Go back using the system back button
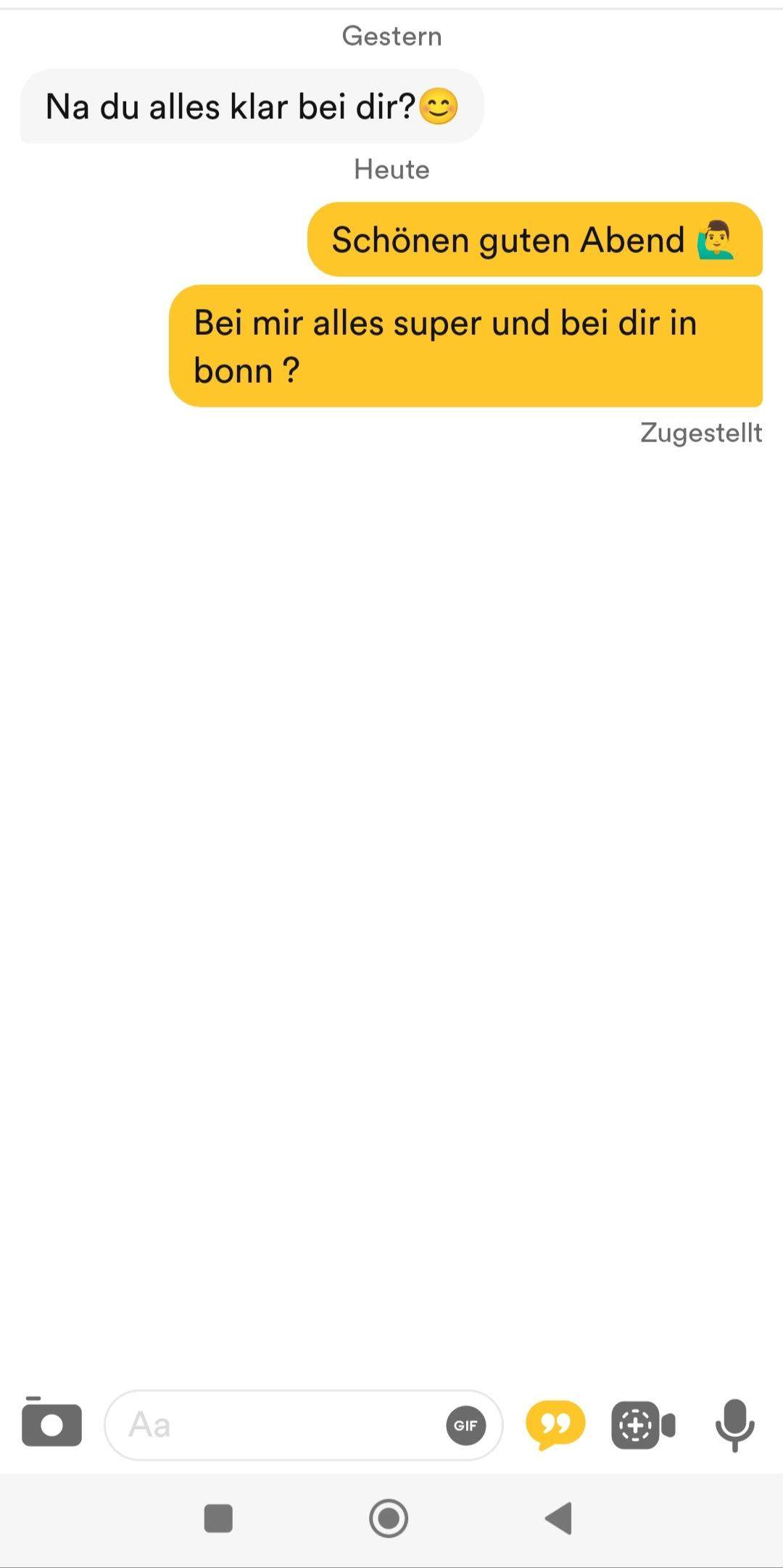783x1568 pixels. (x=559, y=1518)
